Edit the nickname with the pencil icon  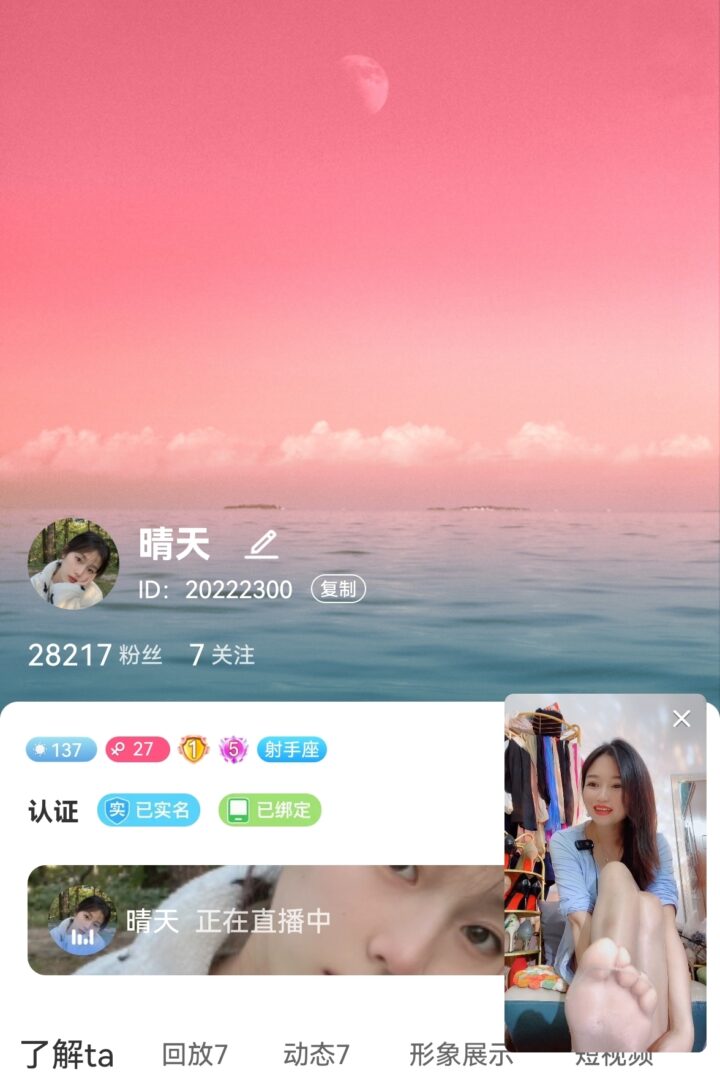point(262,545)
